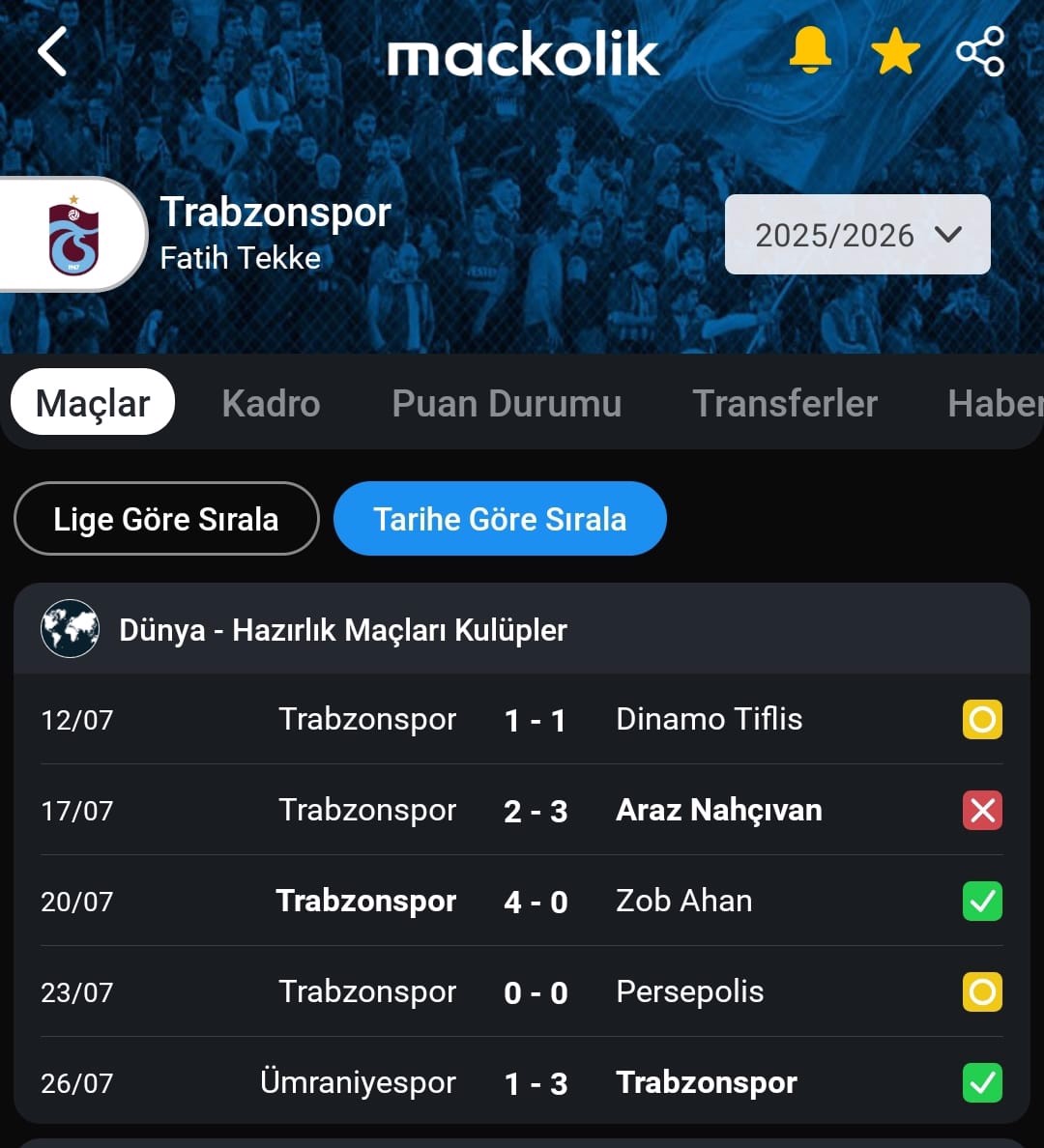The height and width of the screenshot is (1148, 1044).
Task: Open the Haber tab
Action: [x=994, y=403]
